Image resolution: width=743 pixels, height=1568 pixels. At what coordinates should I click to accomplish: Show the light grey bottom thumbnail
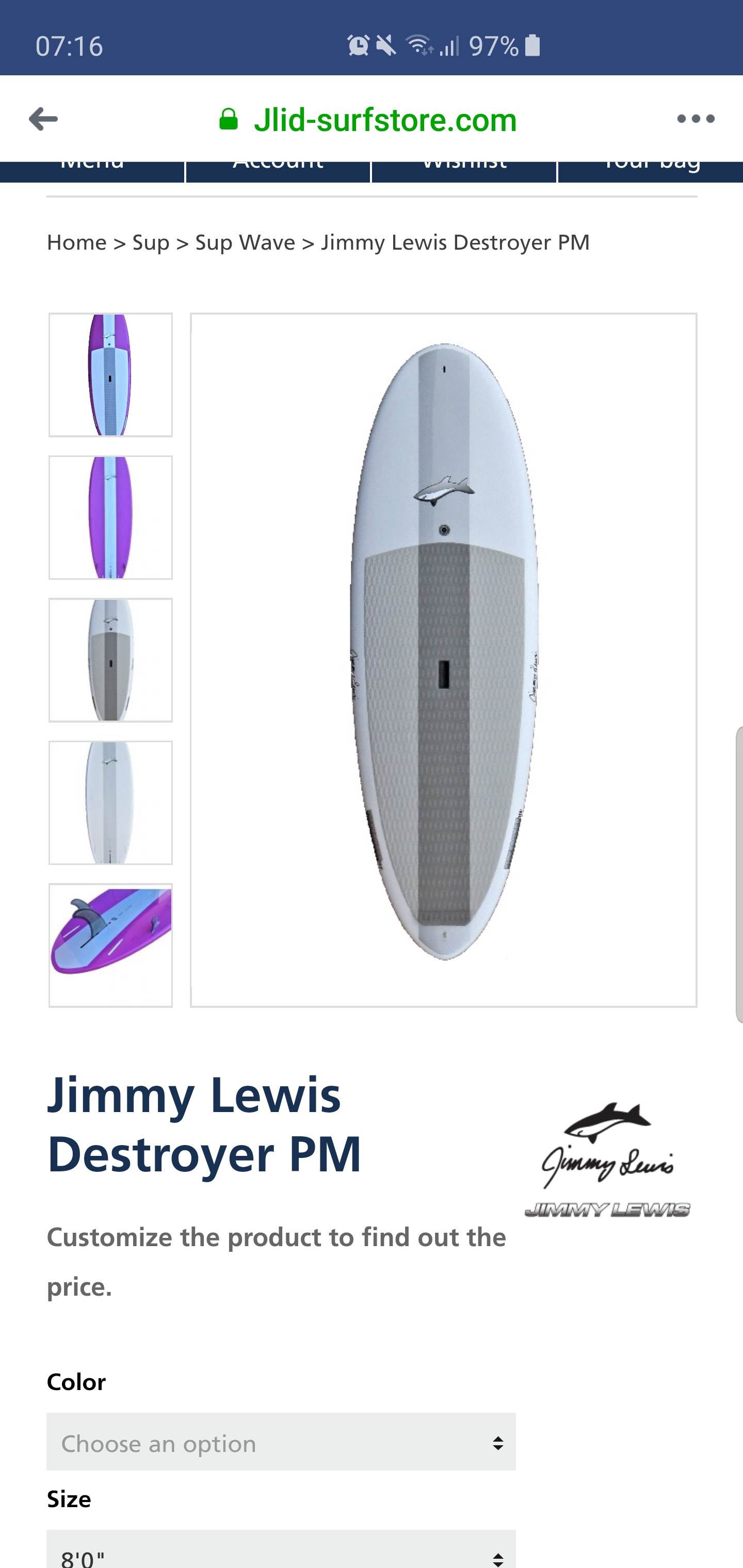(111, 802)
